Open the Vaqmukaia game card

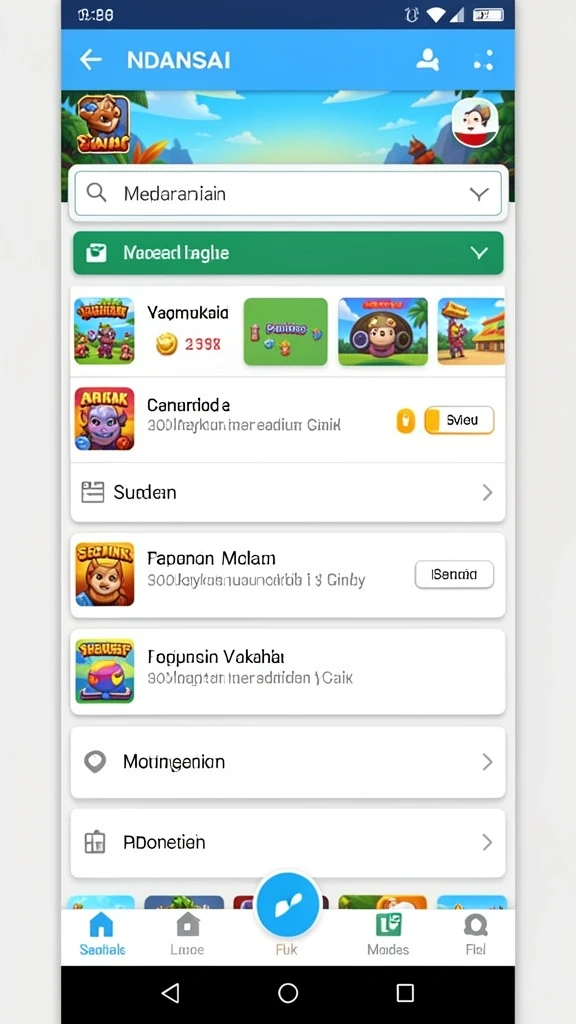153,331
